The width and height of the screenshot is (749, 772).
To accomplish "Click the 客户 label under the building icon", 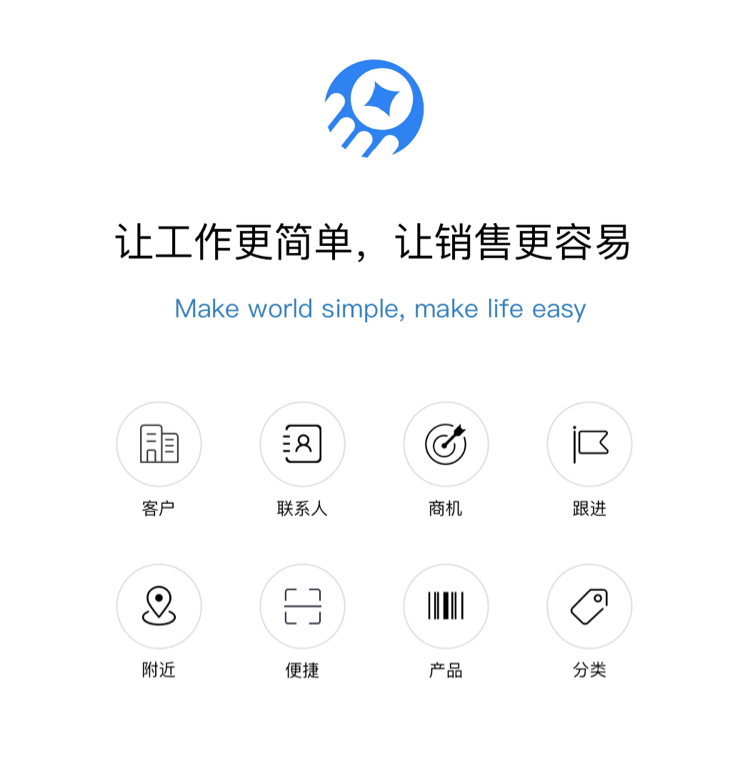I will tap(158, 505).
